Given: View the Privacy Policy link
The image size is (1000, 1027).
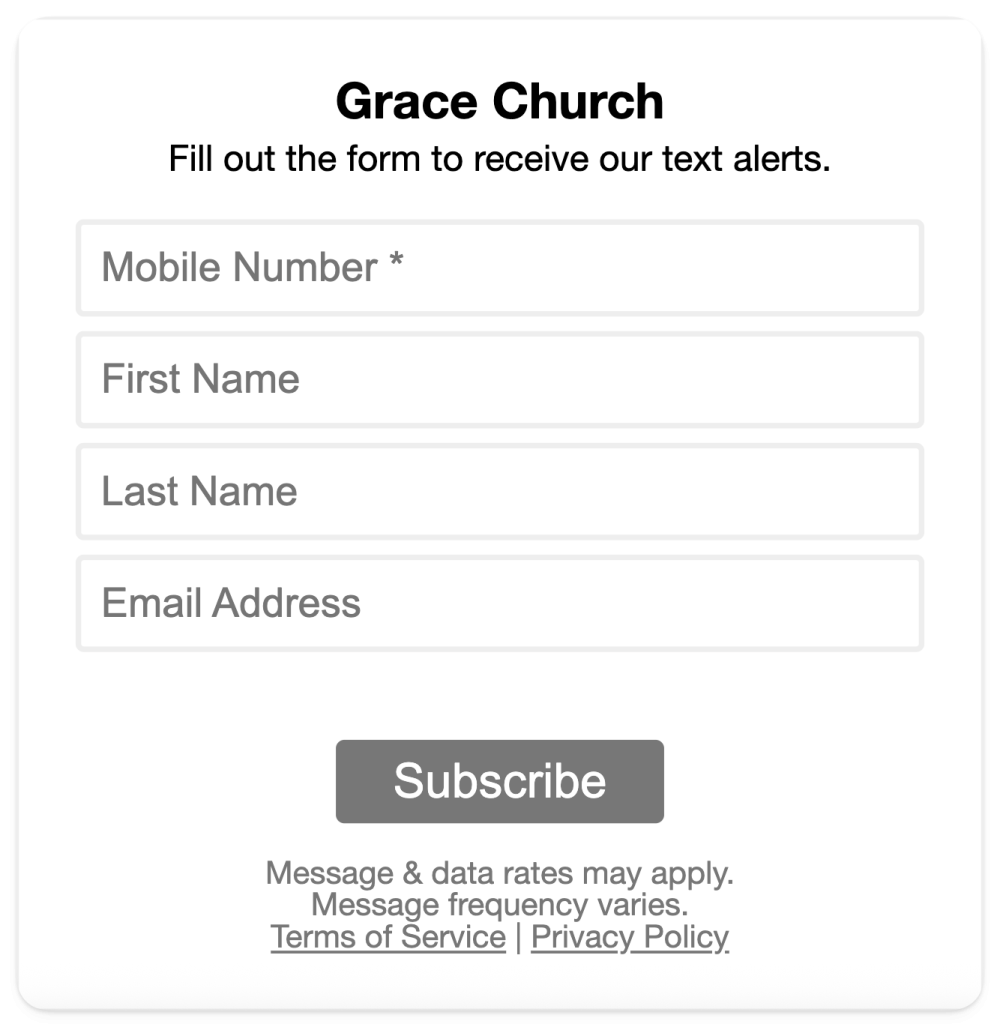Looking at the screenshot, I should (630, 937).
